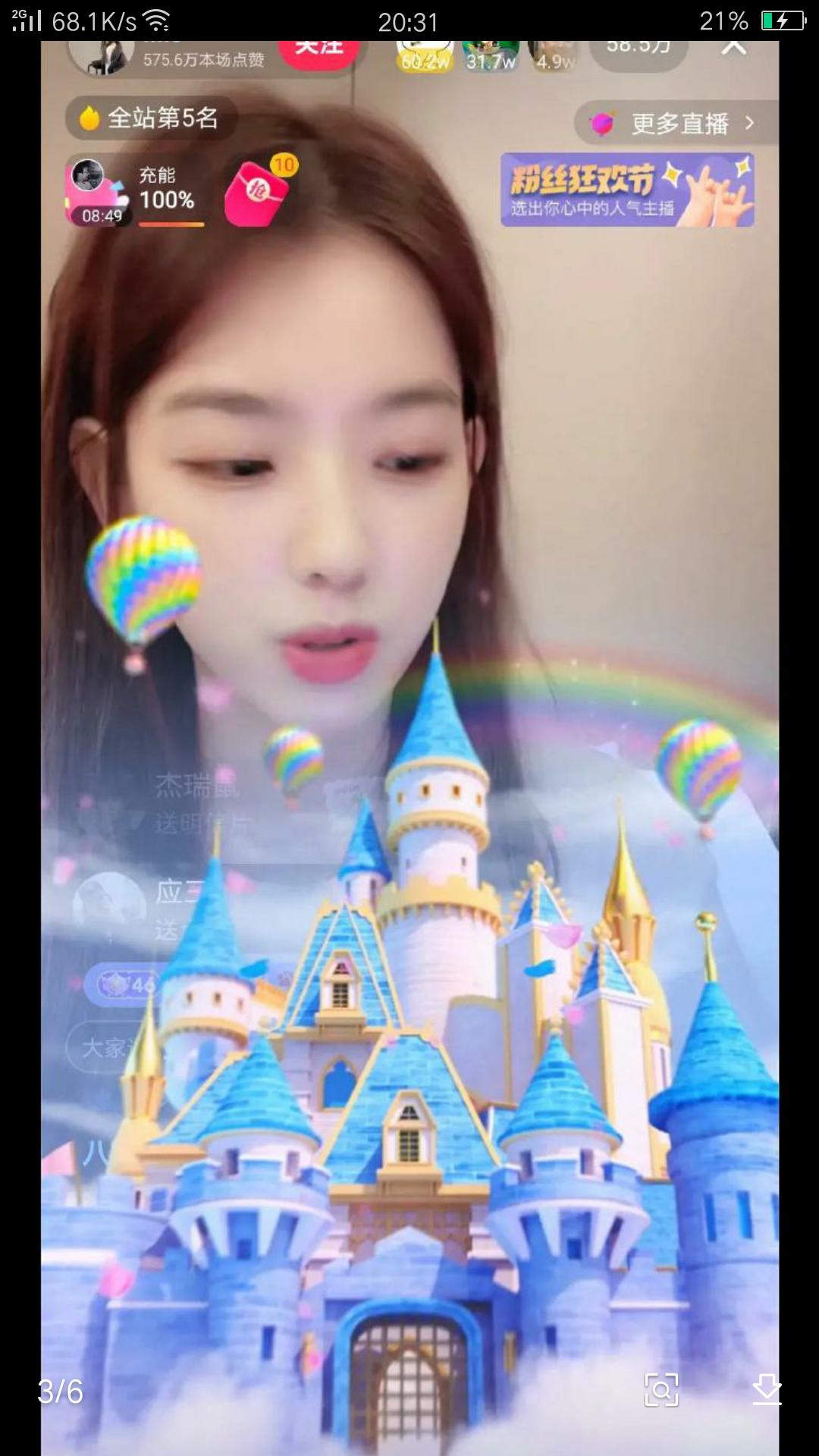Expand 更多直播 using its chevron arrow
Screen dimensions: 819x1456
(x=750, y=124)
